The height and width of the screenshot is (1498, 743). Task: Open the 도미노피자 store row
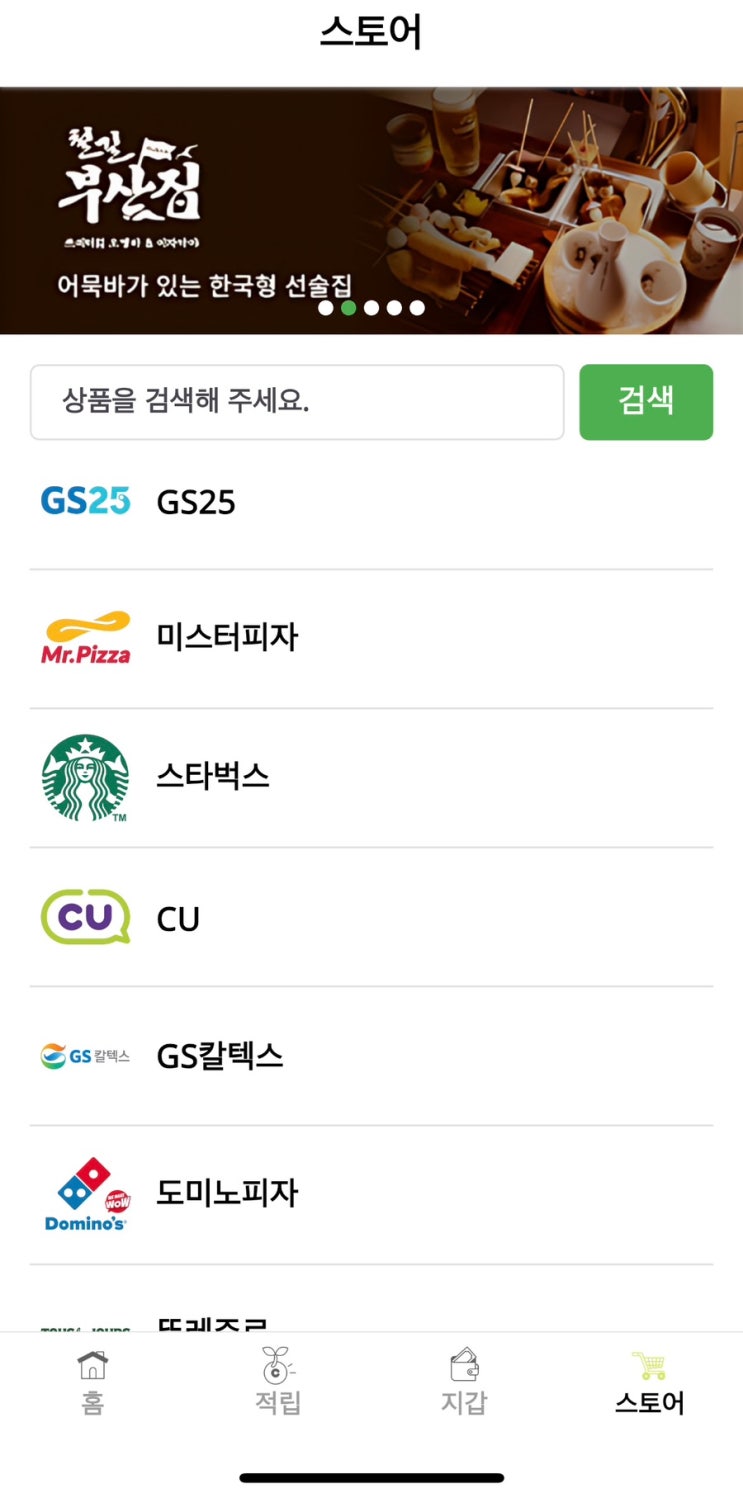pyautogui.click(x=371, y=1195)
